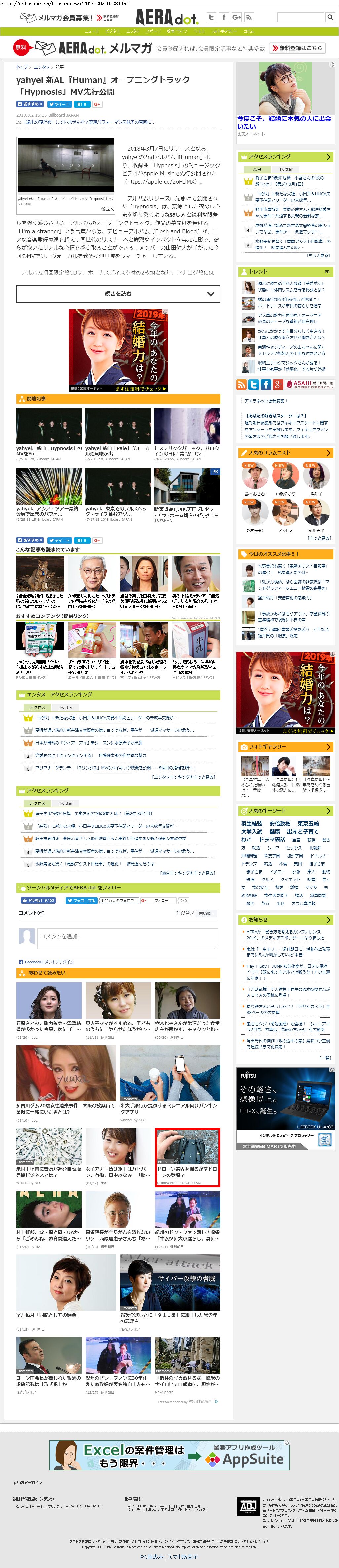Open the 羽生結弦 keyword link
The height and width of the screenshot is (1568, 339).
tap(251, 824)
